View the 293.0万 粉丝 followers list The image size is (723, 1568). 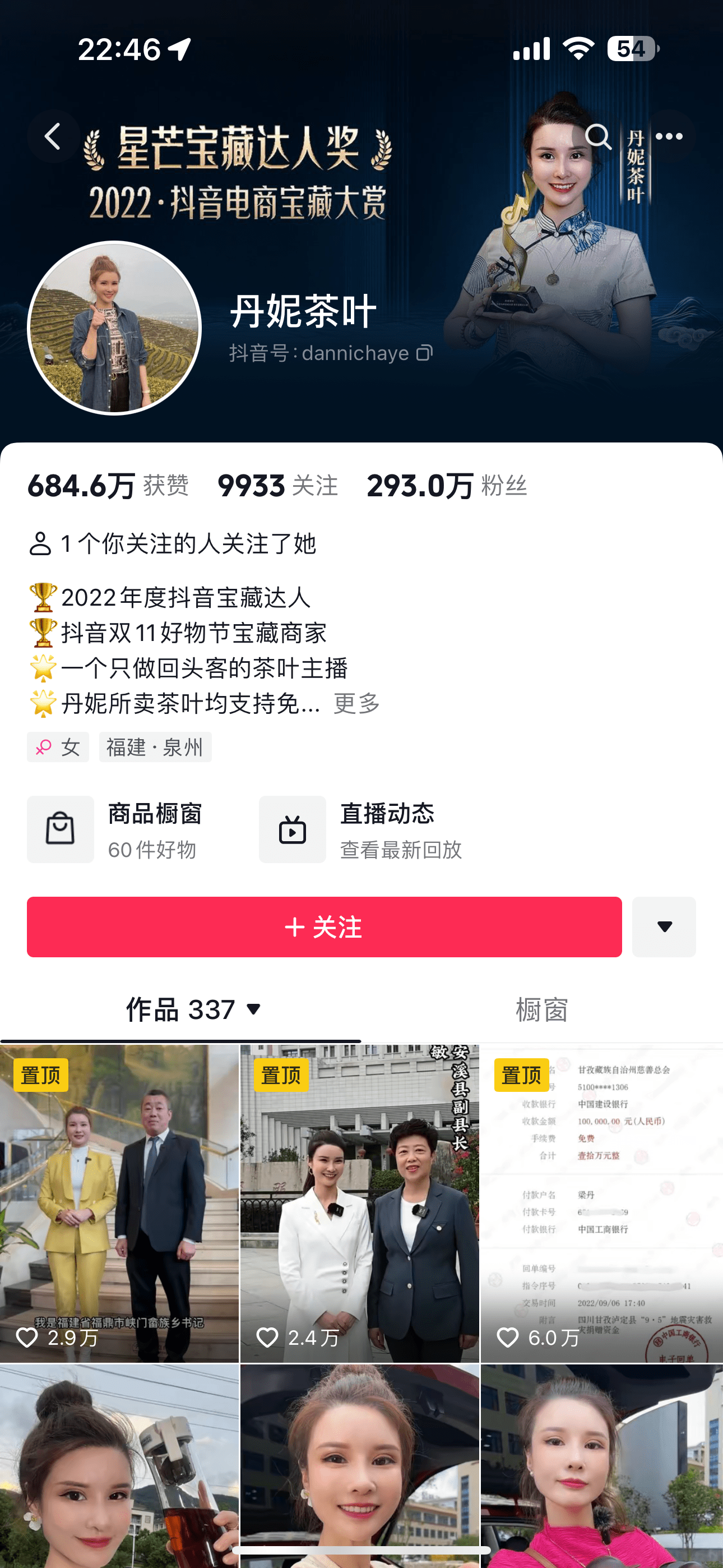click(x=447, y=486)
